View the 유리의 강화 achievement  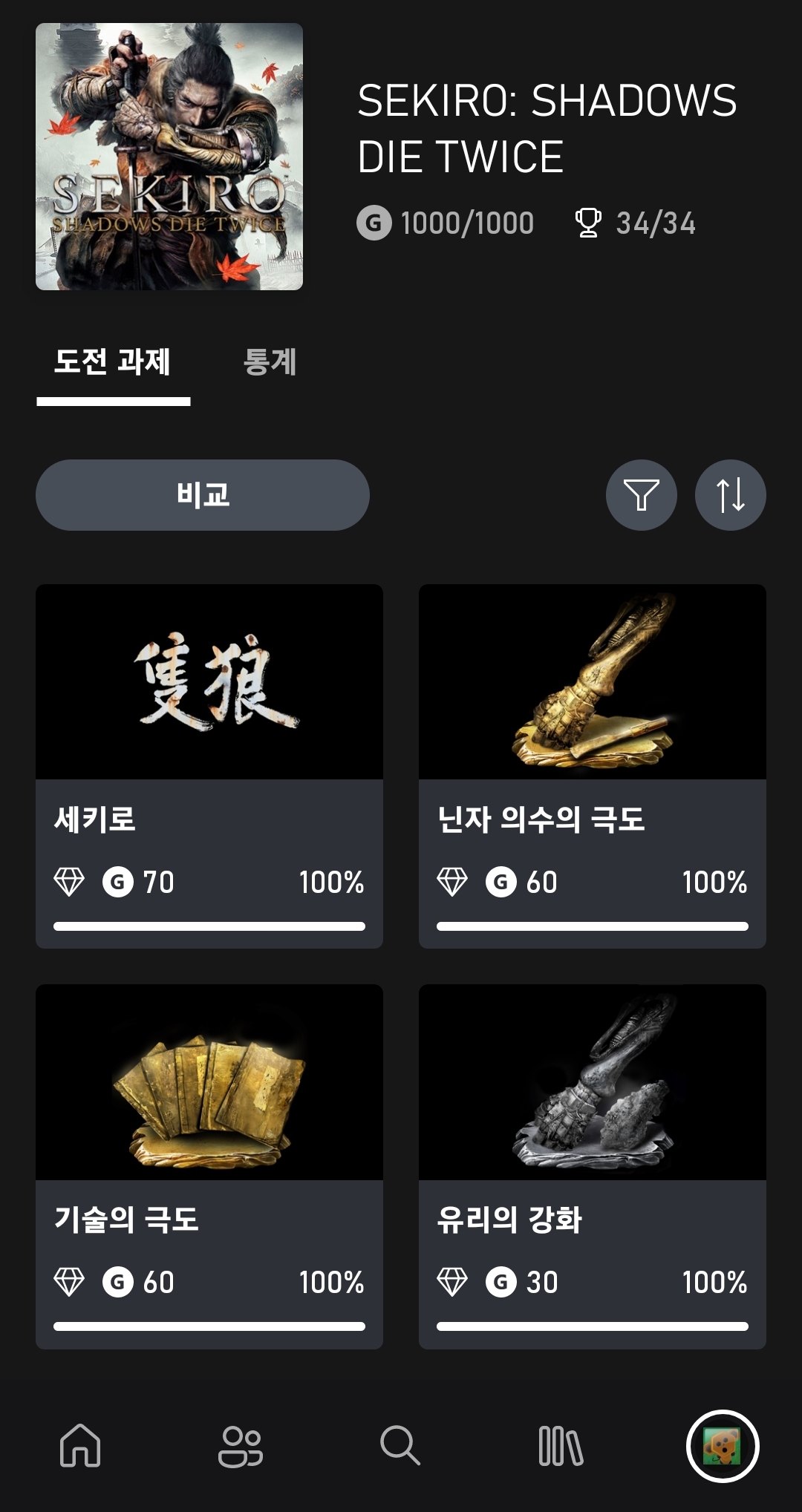tap(592, 1165)
